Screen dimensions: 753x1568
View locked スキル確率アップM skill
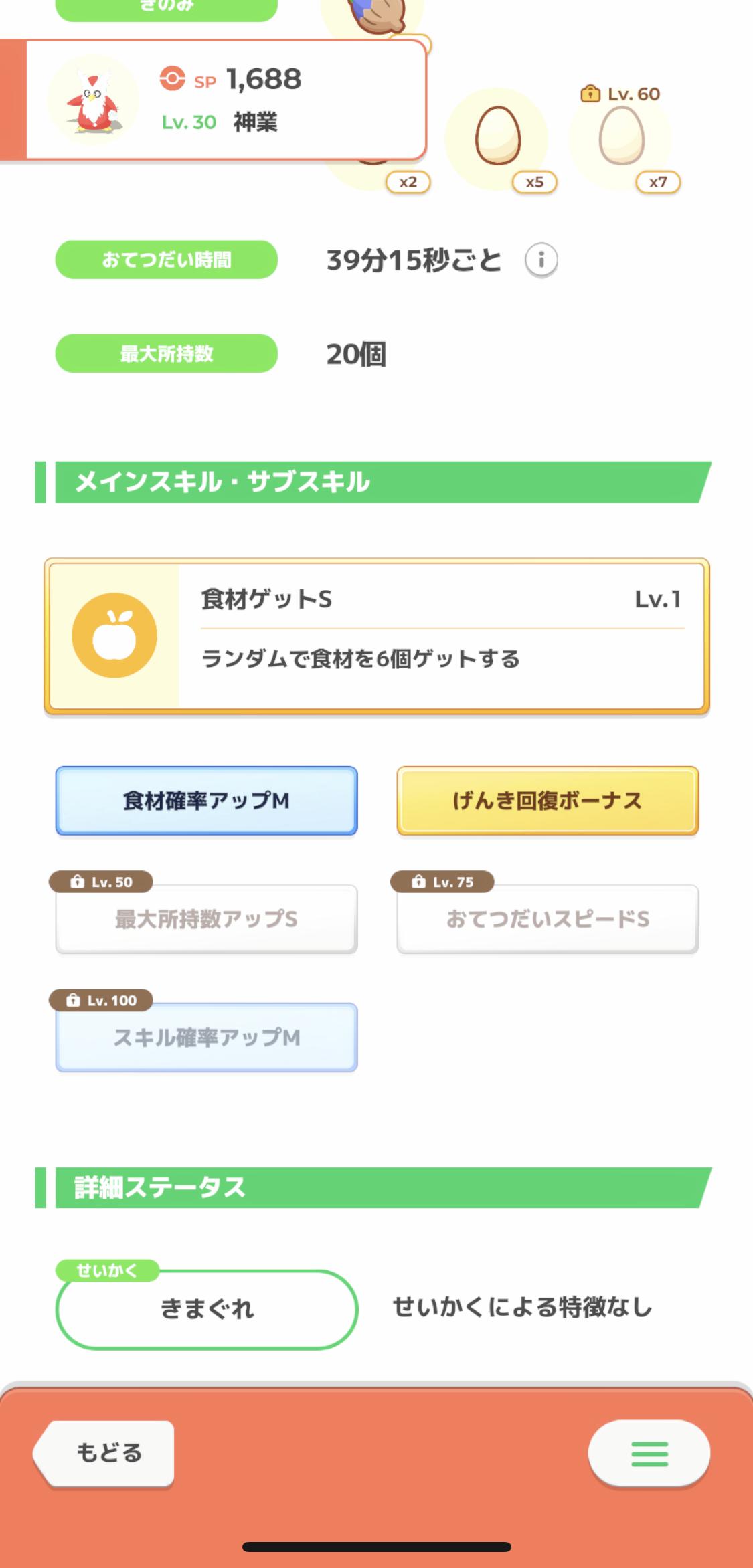click(206, 1038)
